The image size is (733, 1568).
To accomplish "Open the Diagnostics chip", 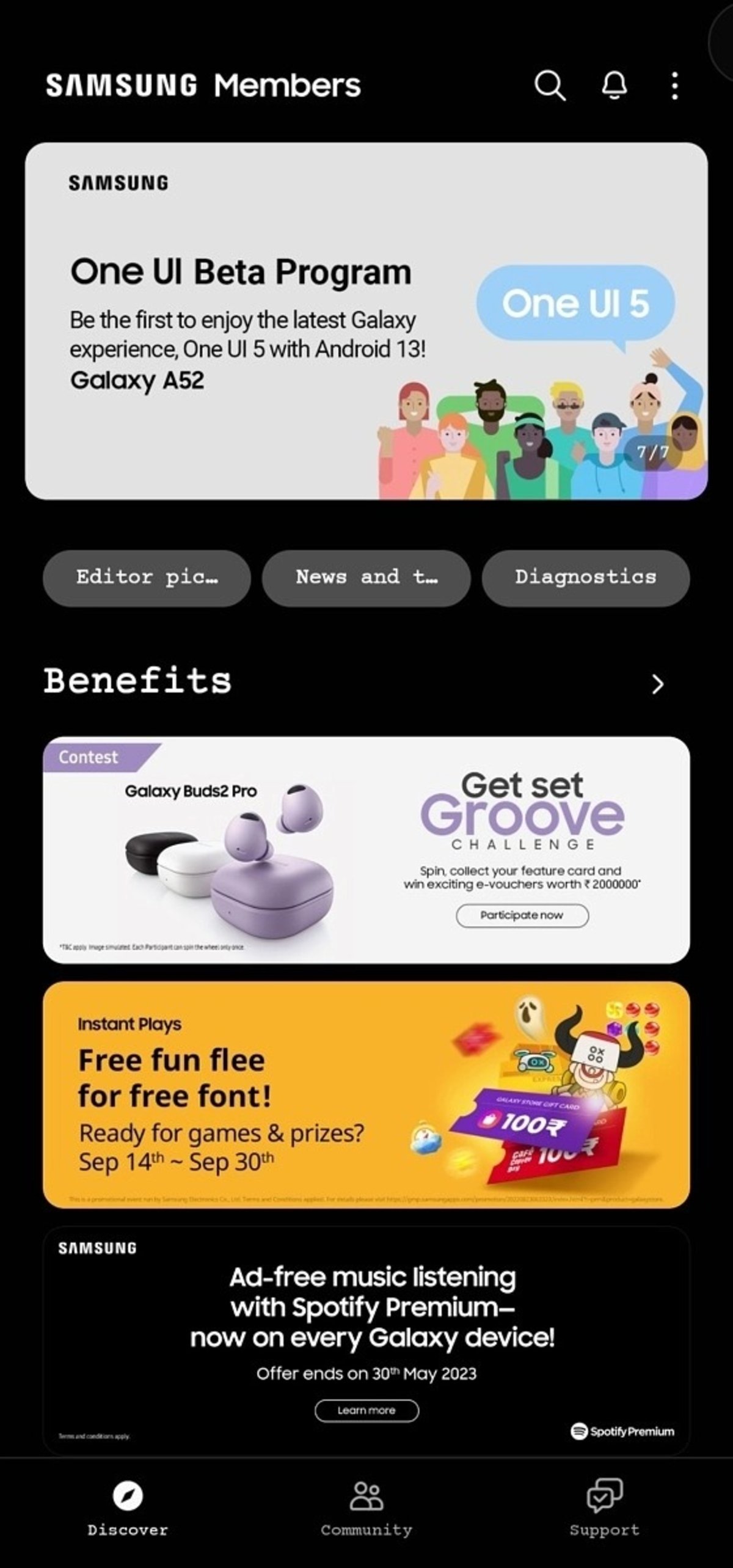I will pyautogui.click(x=585, y=577).
